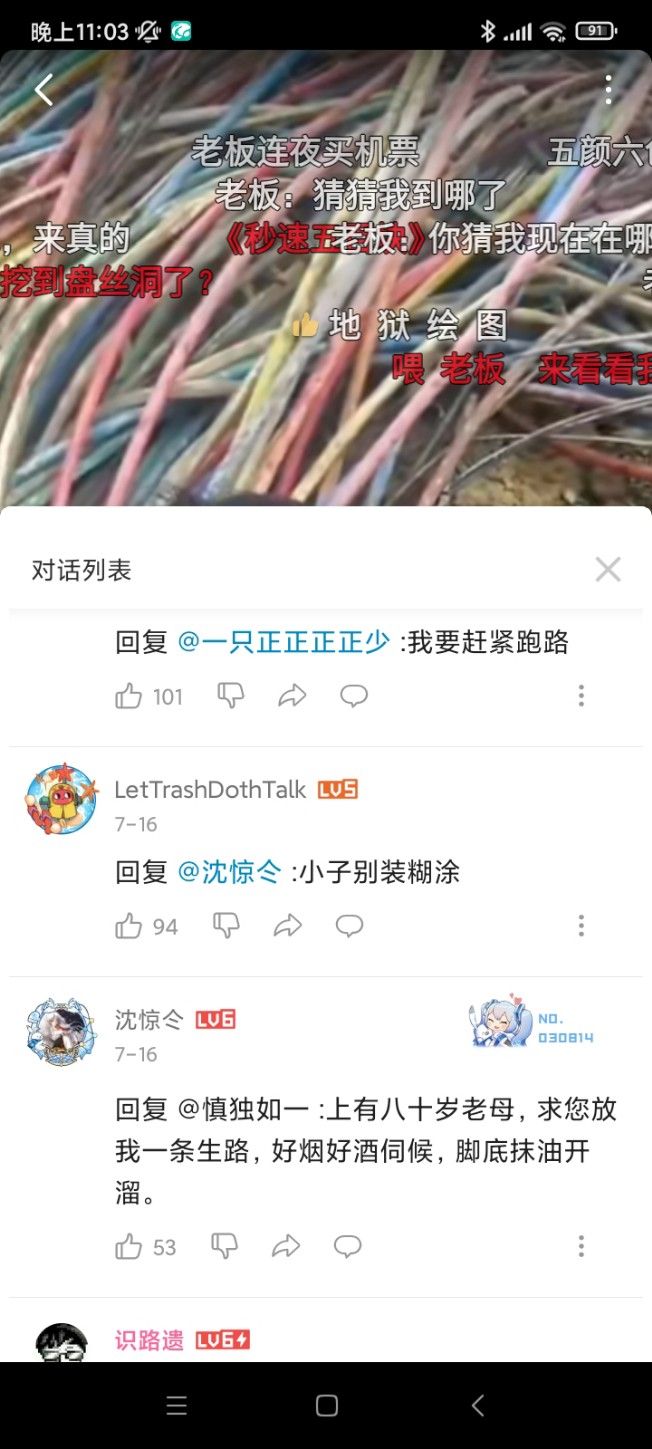Open mention link @一只正正正正少
This screenshot has width=652, height=1449.
coord(283,642)
